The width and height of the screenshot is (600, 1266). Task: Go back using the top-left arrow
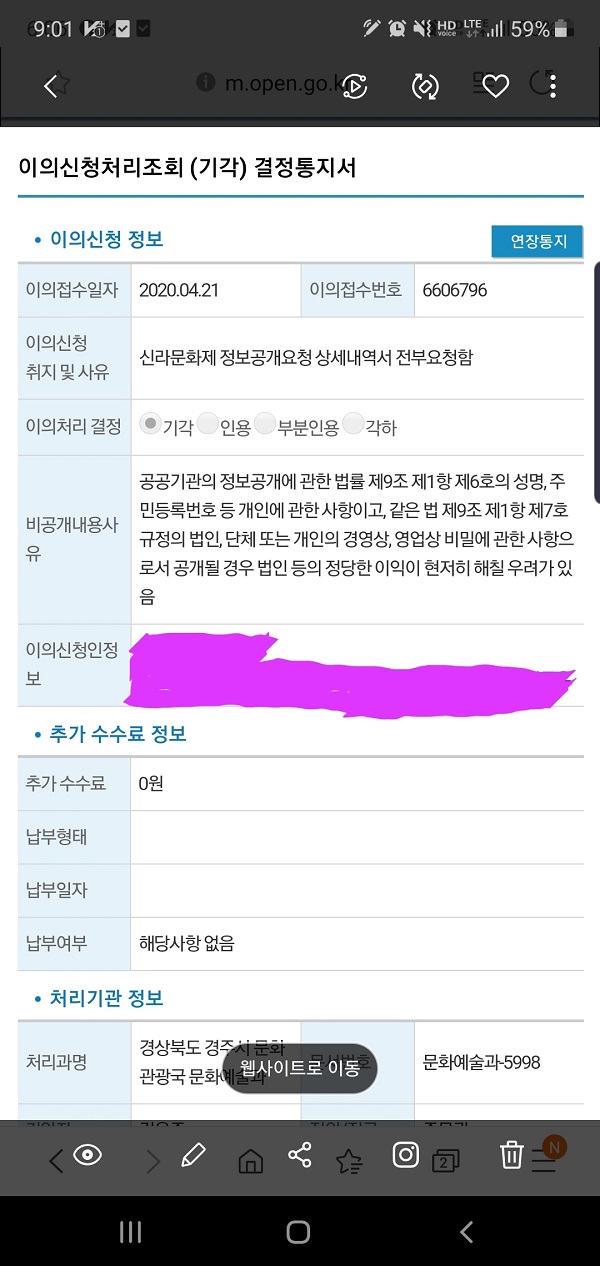pyautogui.click(x=52, y=86)
